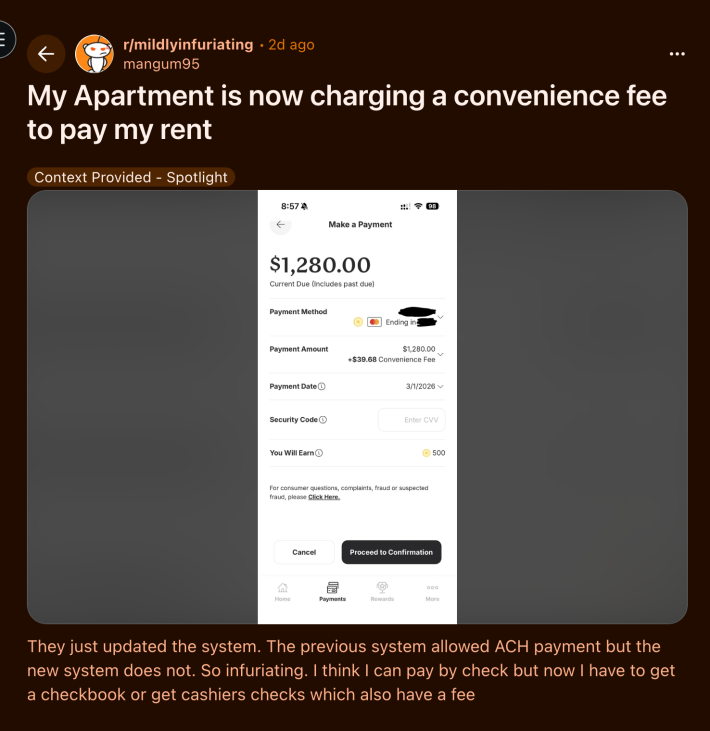Go back using the arrow button
Screen dimensions: 710x731
[46, 54]
